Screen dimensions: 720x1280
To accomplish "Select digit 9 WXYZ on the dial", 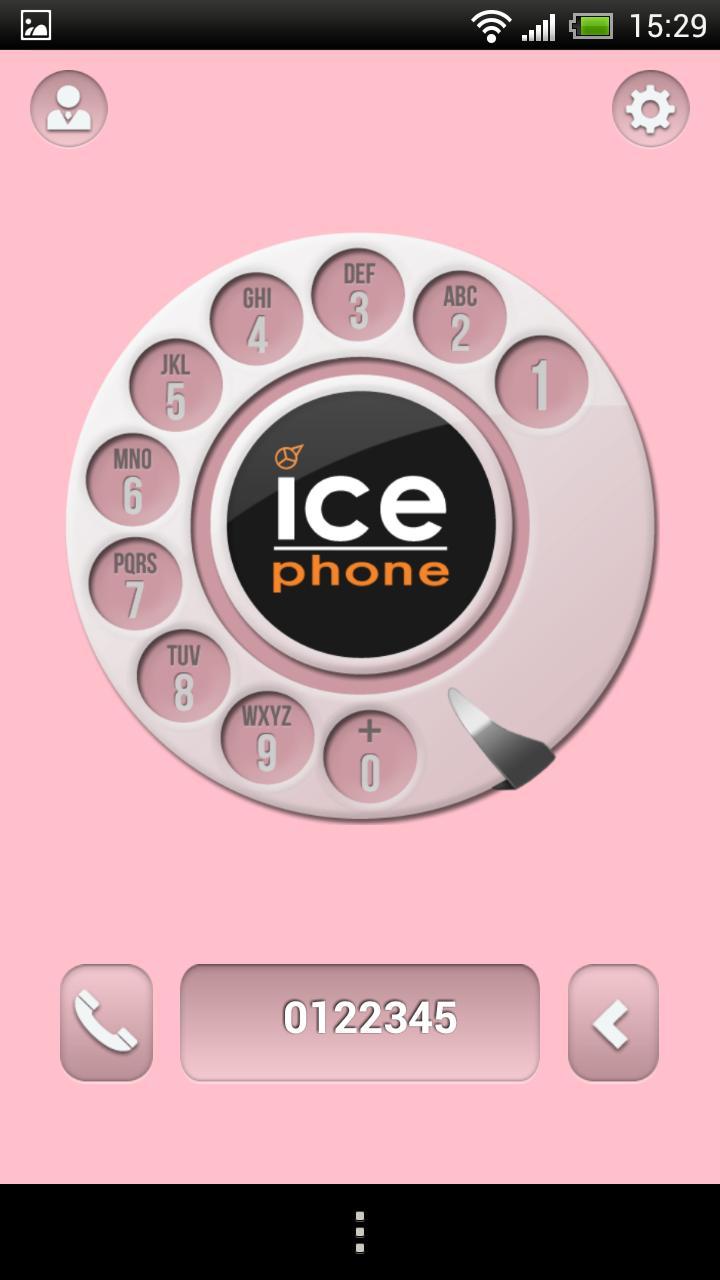I will (267, 738).
